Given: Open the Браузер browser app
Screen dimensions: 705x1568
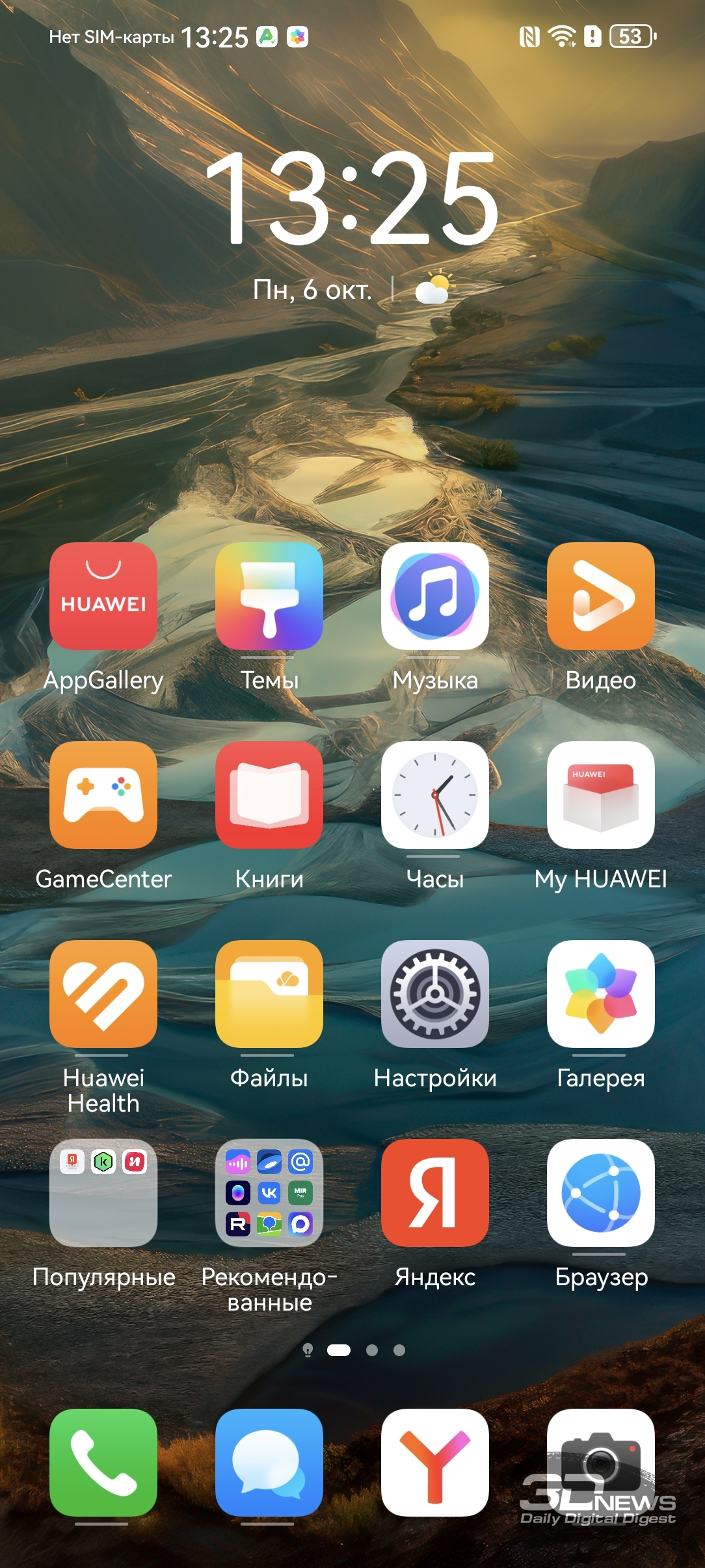Looking at the screenshot, I should (601, 1193).
